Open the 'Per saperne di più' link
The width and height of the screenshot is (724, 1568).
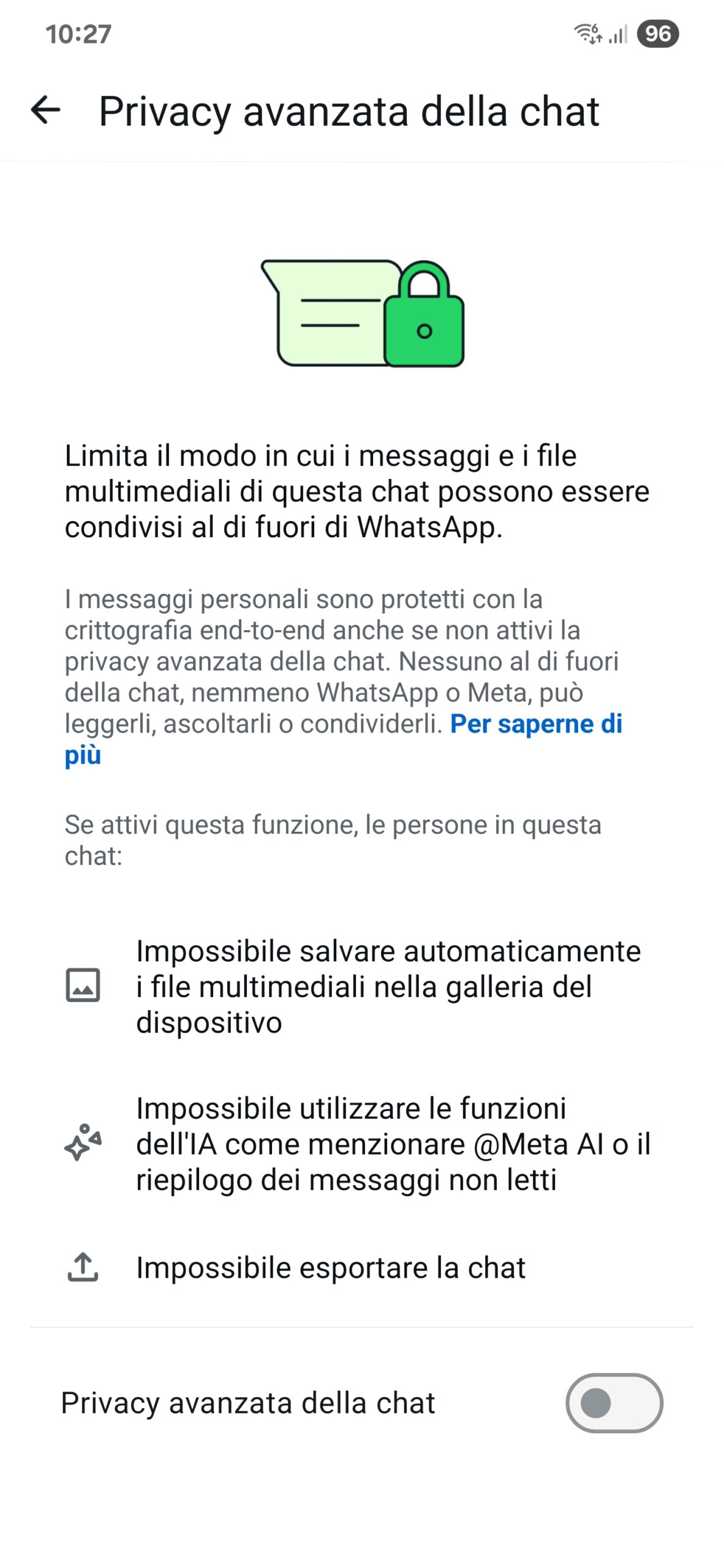pos(535,723)
